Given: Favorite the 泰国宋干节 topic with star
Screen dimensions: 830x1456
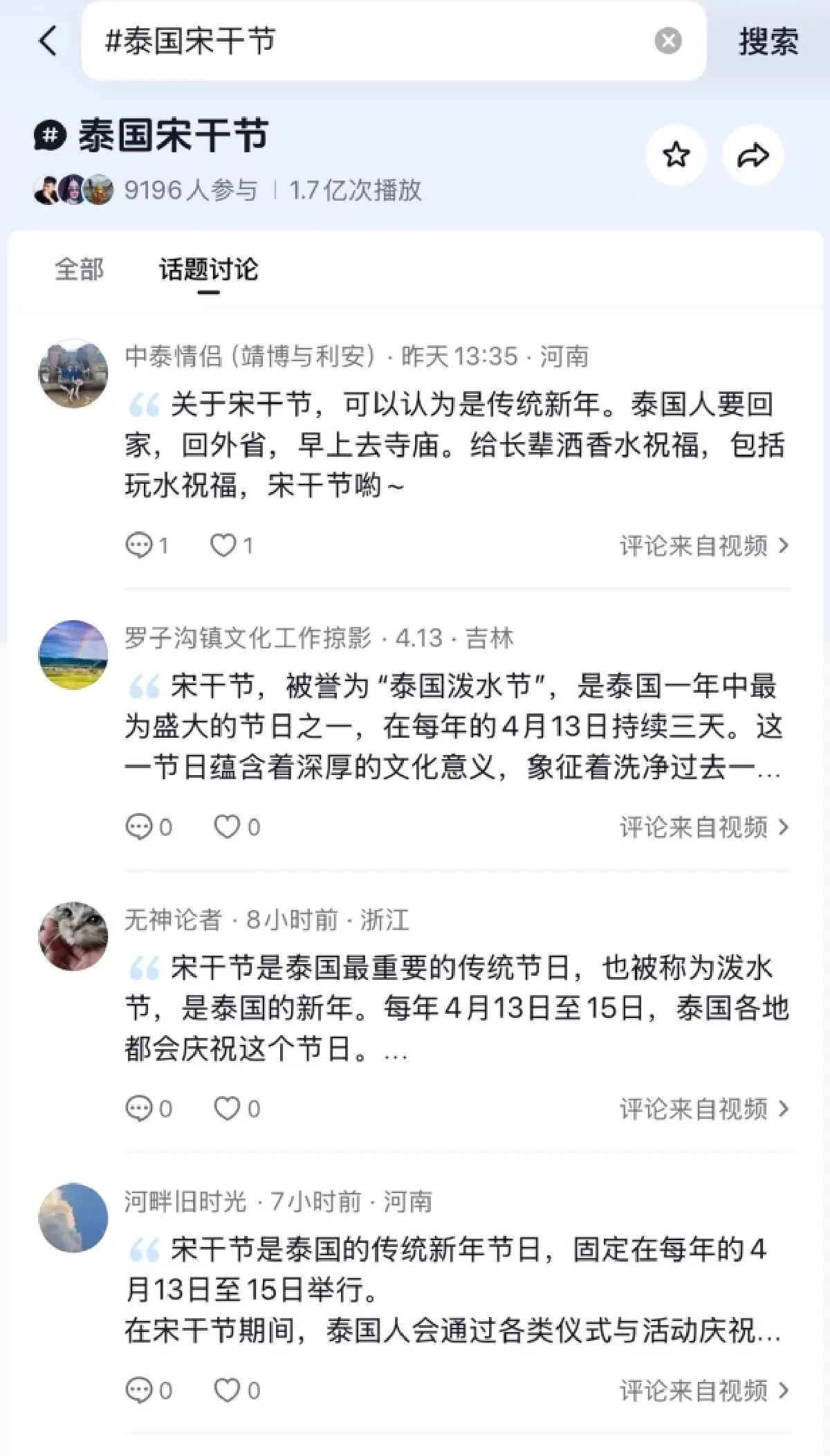Looking at the screenshot, I should pos(676,154).
